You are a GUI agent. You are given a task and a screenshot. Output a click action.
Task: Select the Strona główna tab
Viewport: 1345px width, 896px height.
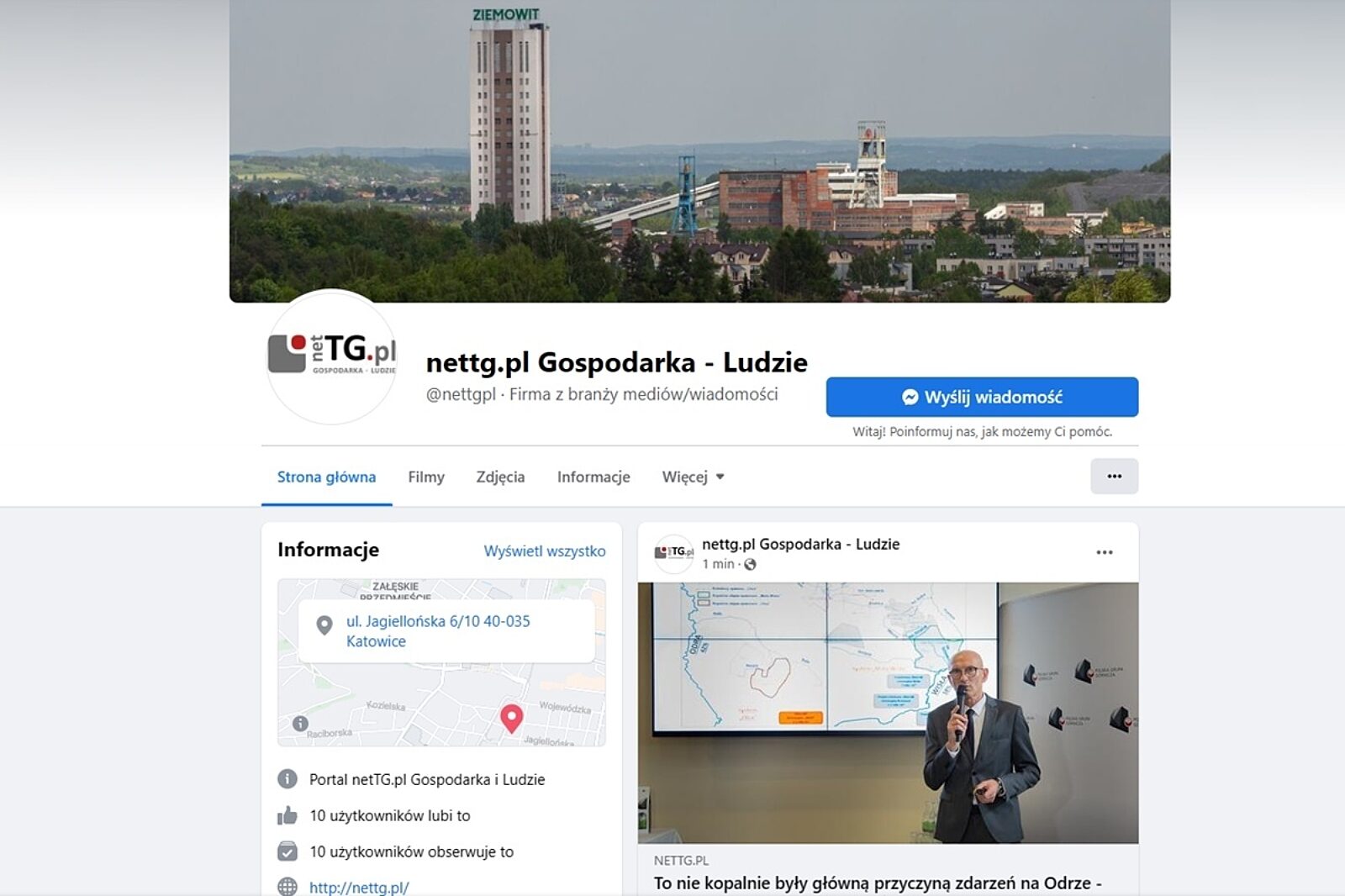pyautogui.click(x=326, y=477)
